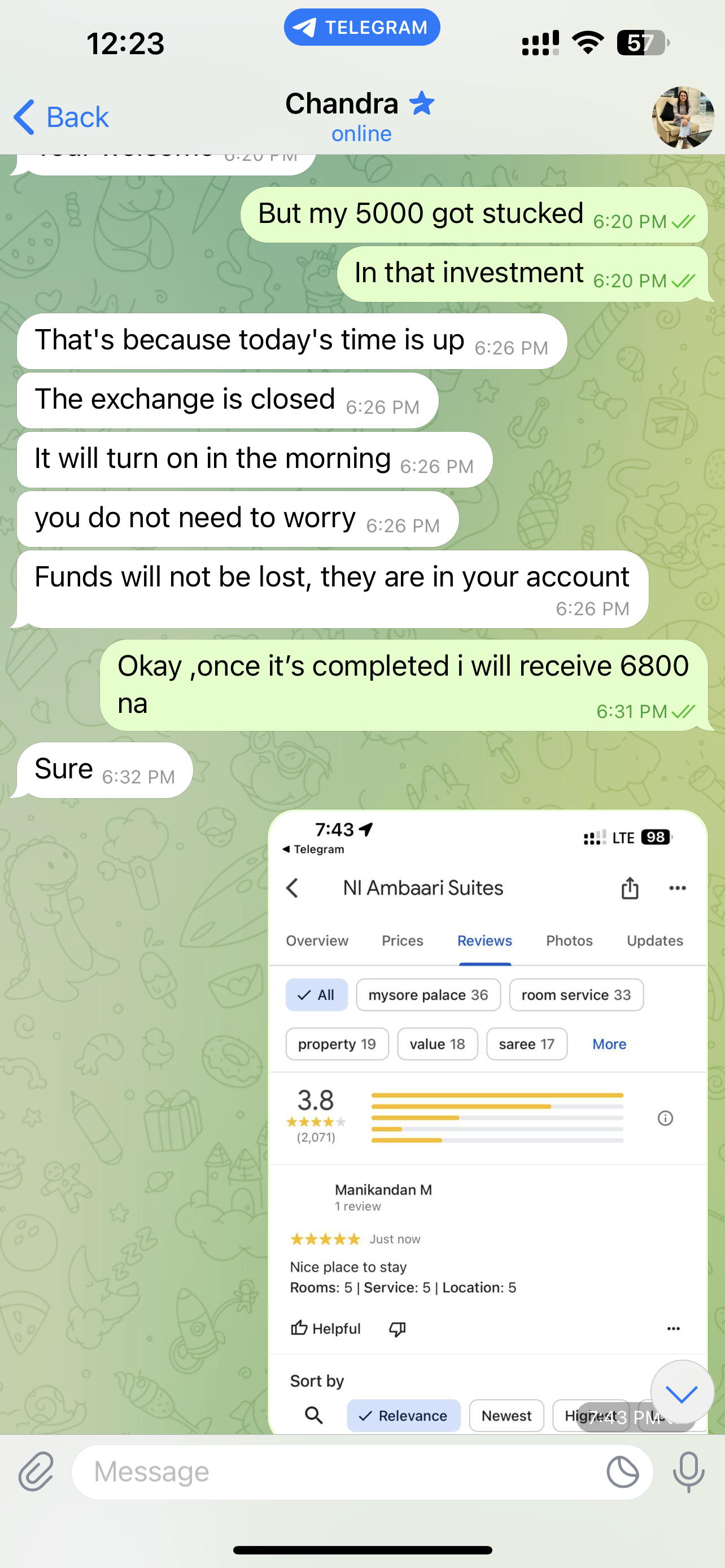Open the sticker panel icon
The image size is (725, 1568).
pos(622,1472)
